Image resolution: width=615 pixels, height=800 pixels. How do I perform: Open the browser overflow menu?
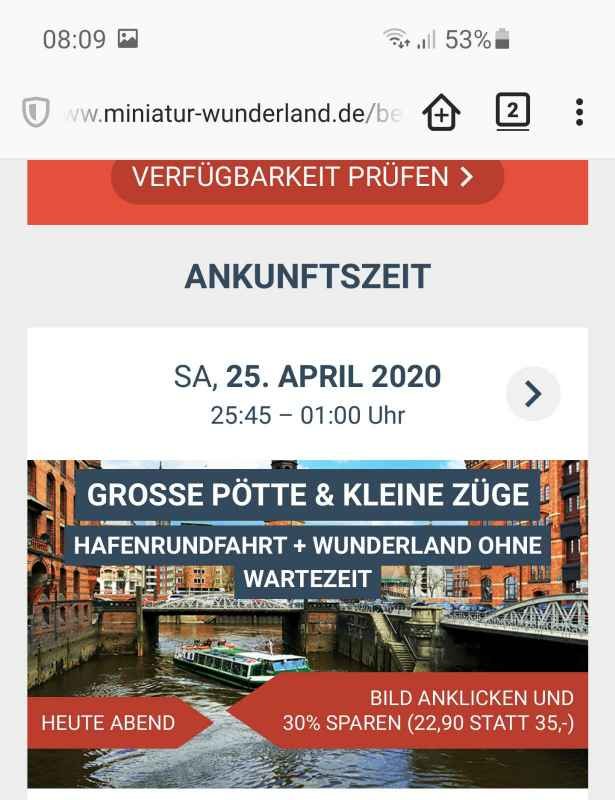pyautogui.click(x=579, y=113)
